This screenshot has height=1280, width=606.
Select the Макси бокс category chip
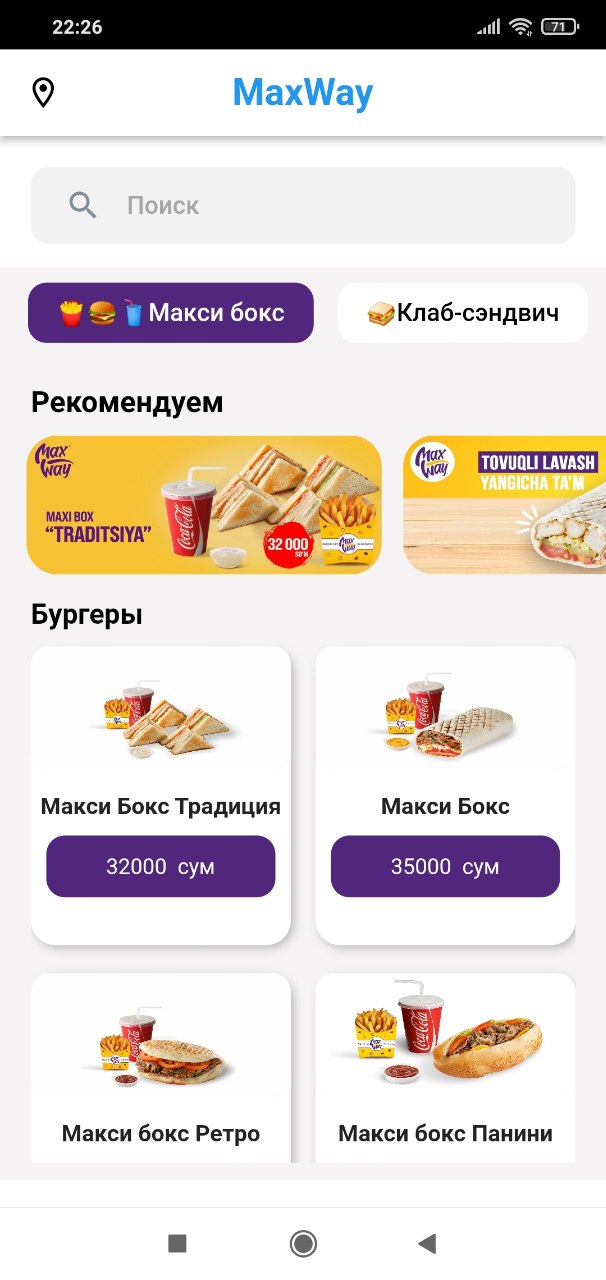(x=171, y=313)
